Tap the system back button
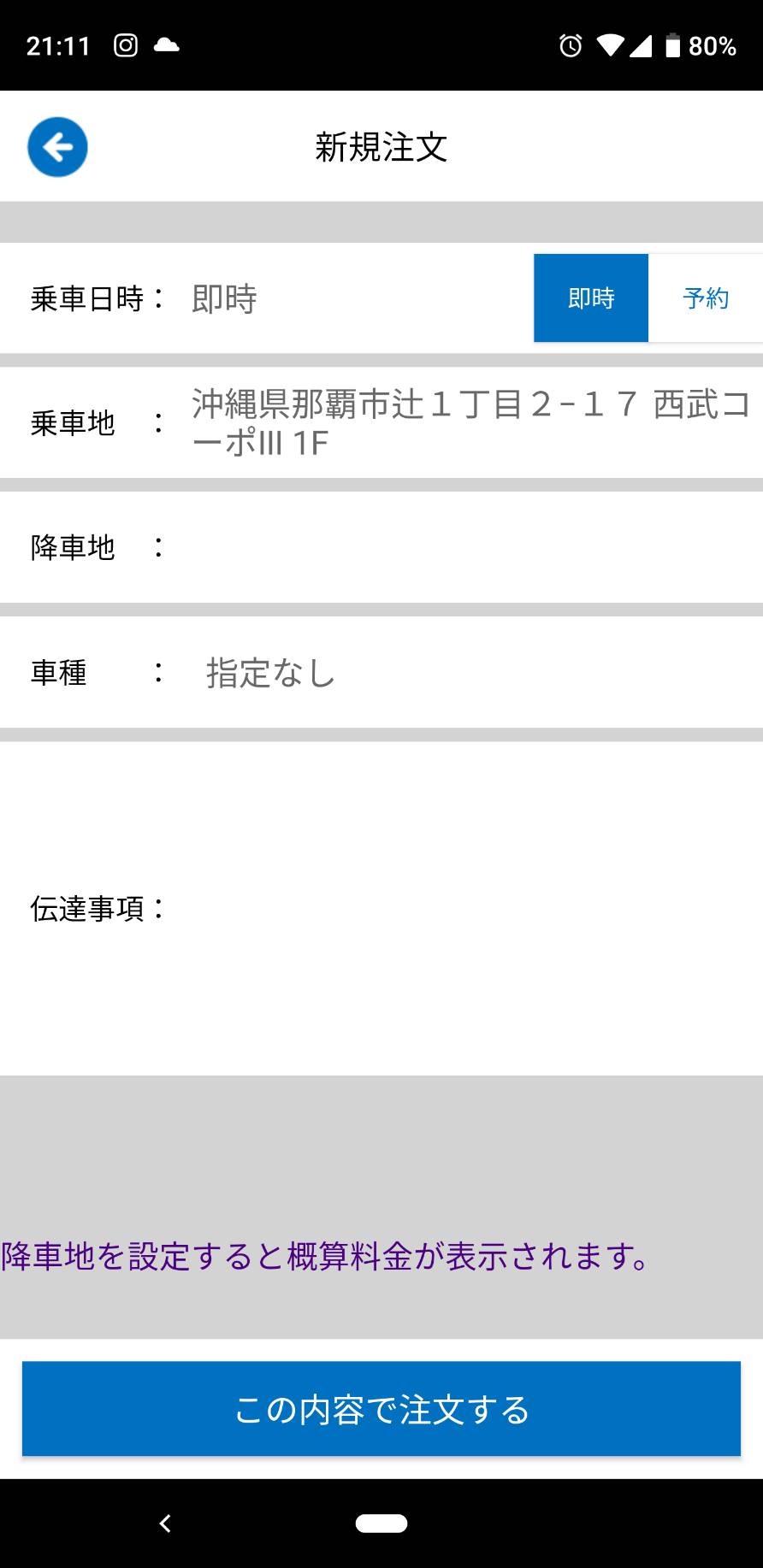This screenshot has width=763, height=1568. pos(166,1523)
